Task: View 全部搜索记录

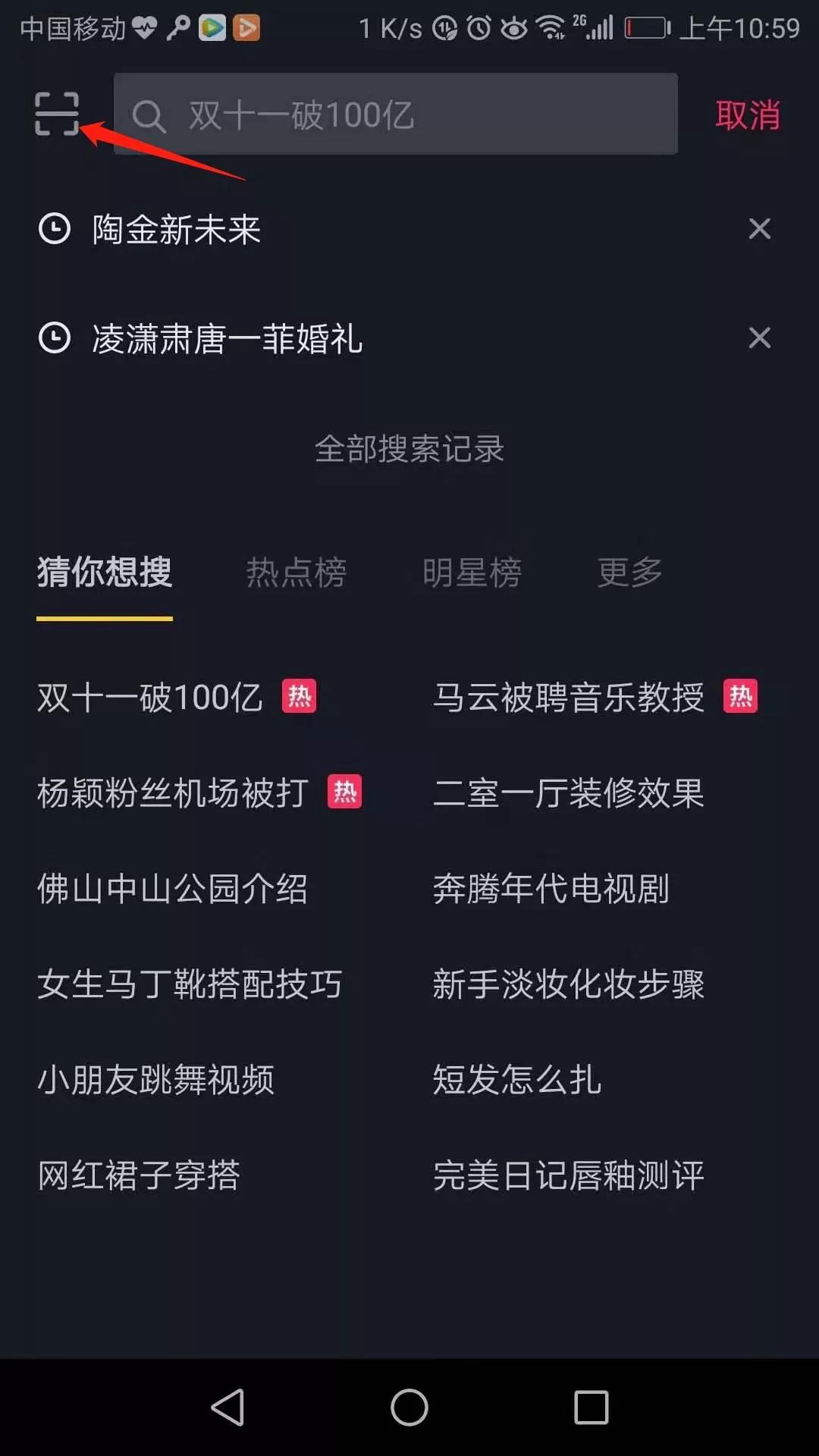Action: [409, 449]
